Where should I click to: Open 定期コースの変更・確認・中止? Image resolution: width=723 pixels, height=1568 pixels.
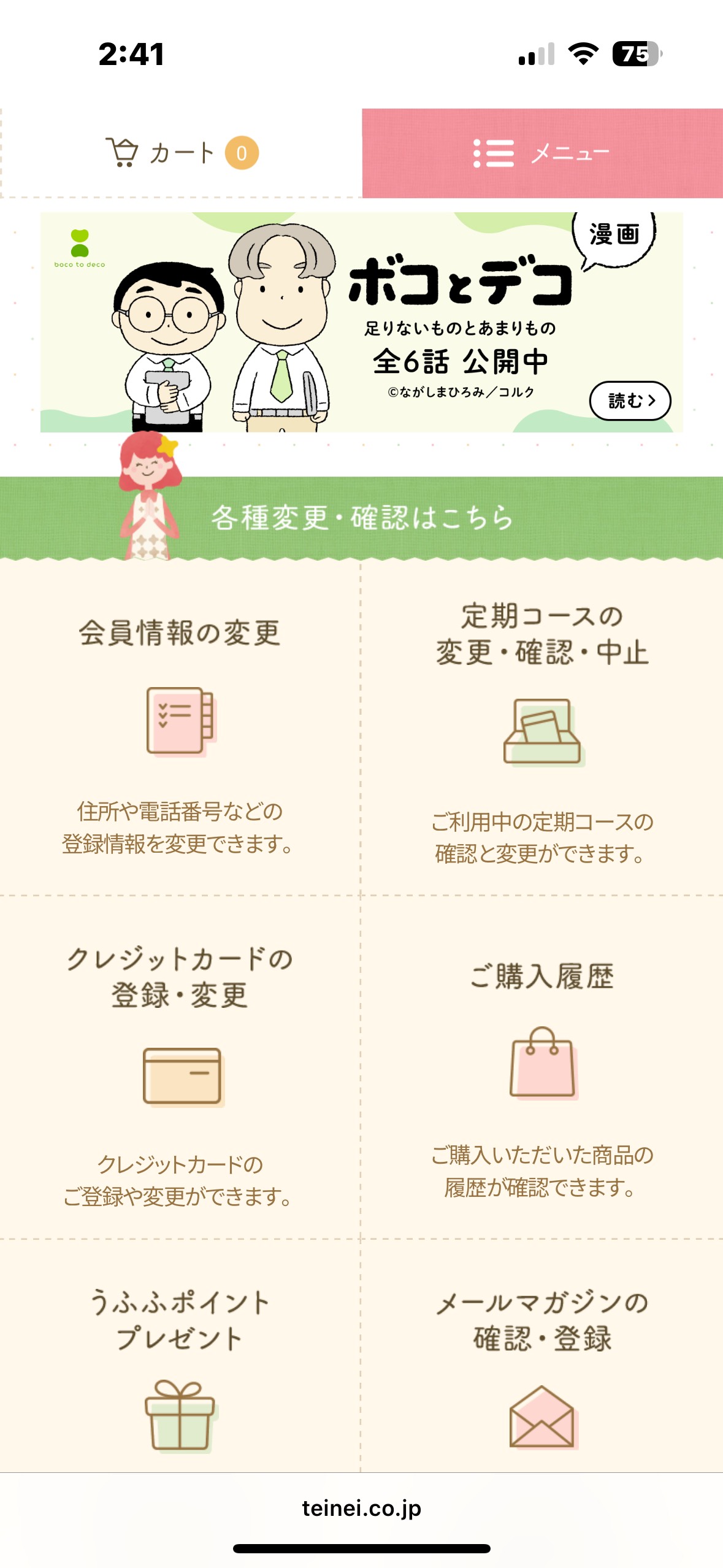tap(542, 729)
